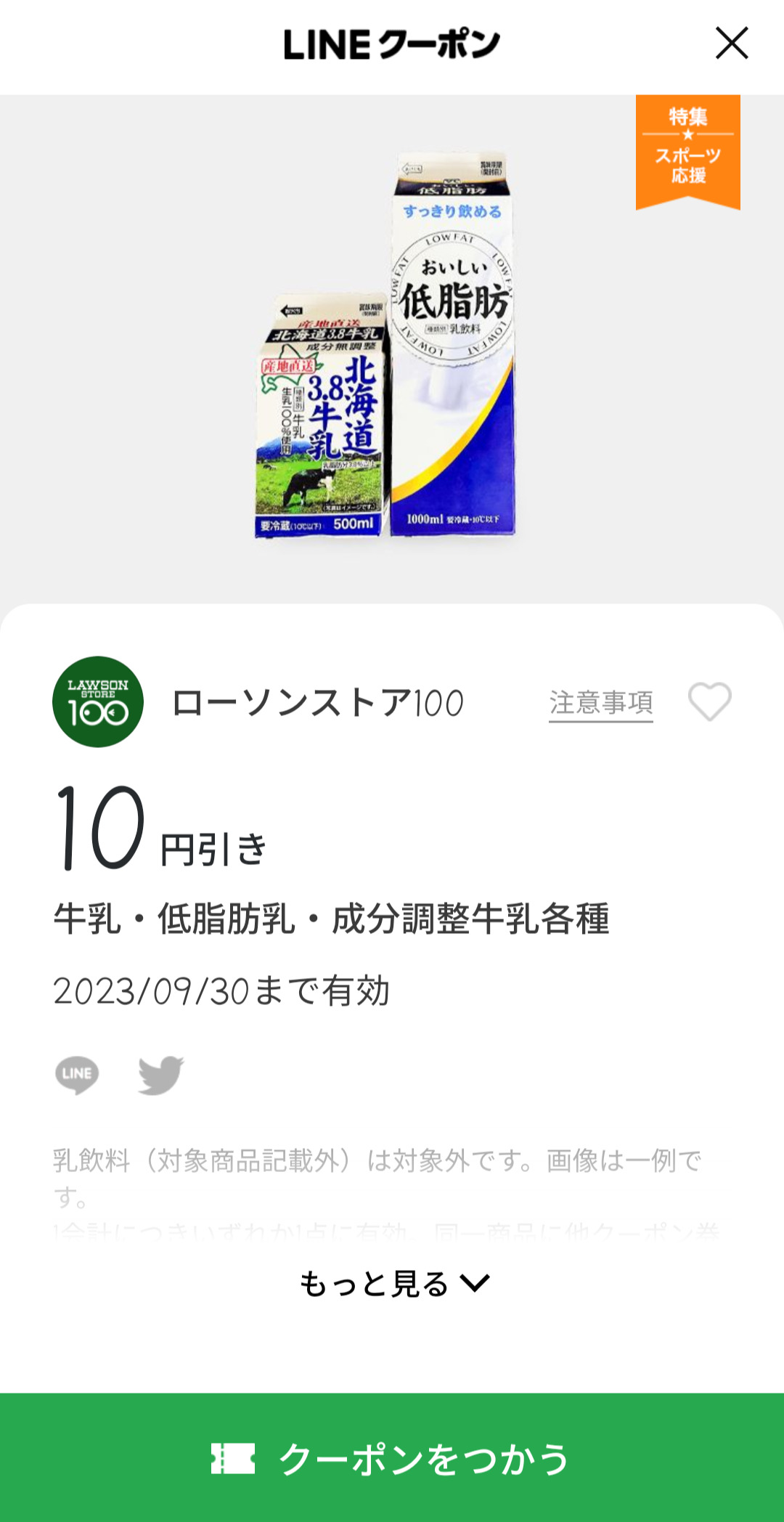Share the coupon on Twitter
784x1522 pixels.
pos(160,1075)
